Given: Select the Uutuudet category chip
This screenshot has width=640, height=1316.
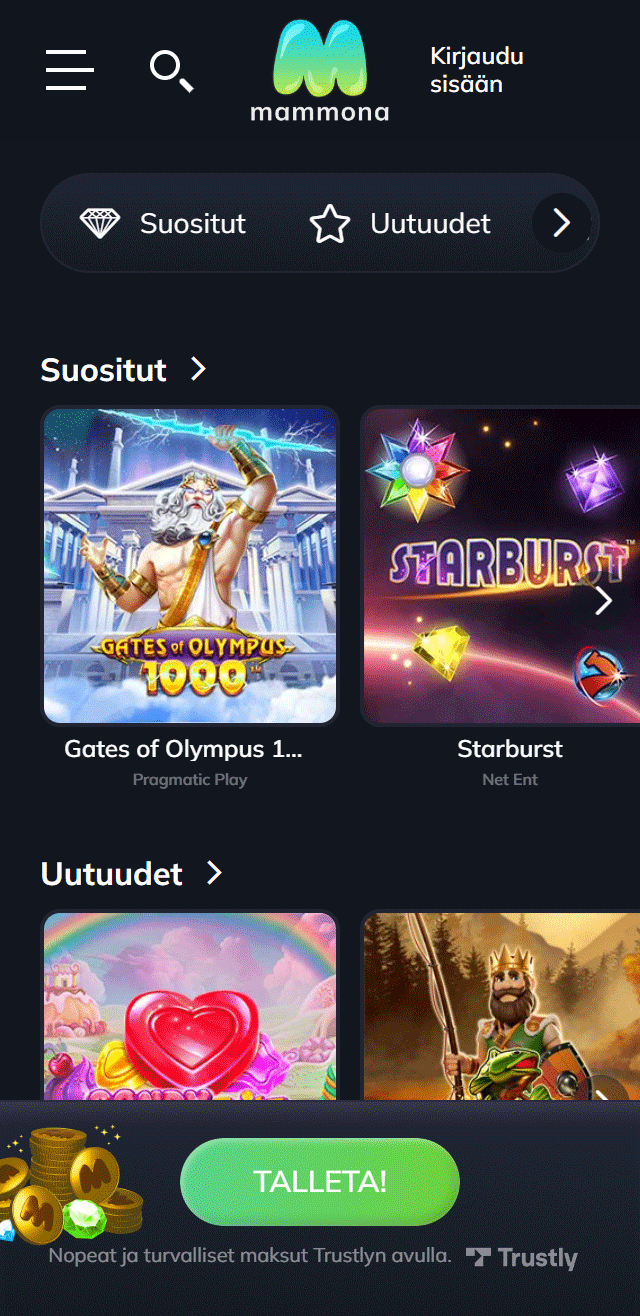Looking at the screenshot, I should coord(400,223).
